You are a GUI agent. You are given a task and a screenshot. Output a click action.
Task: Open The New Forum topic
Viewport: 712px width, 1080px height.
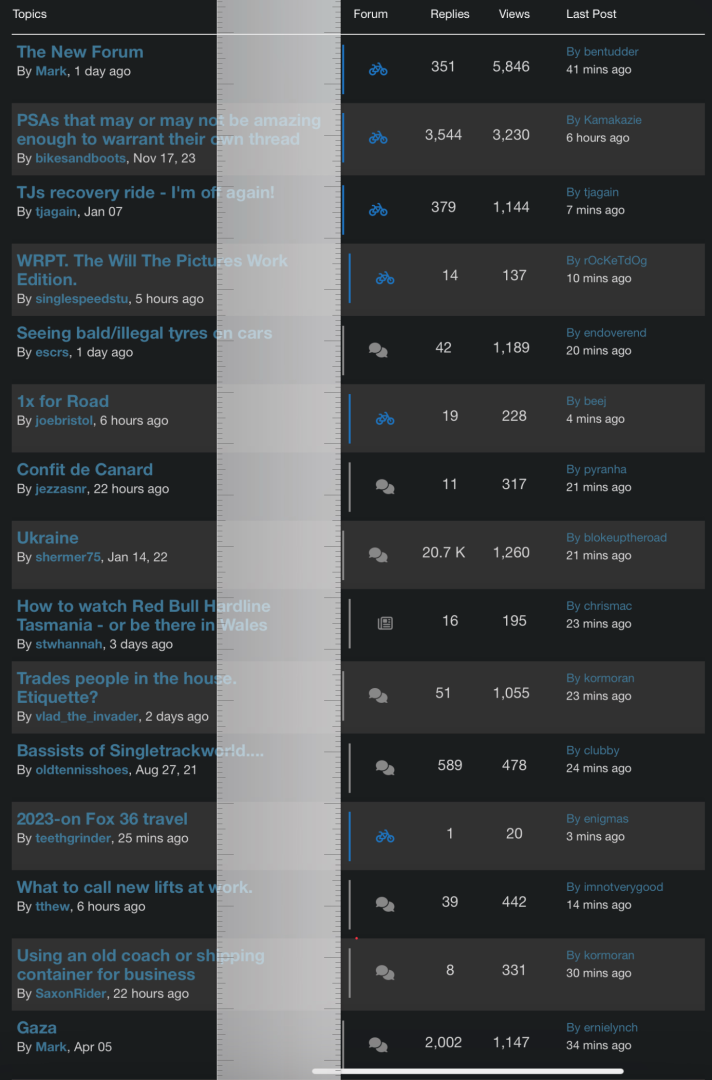[x=80, y=52]
